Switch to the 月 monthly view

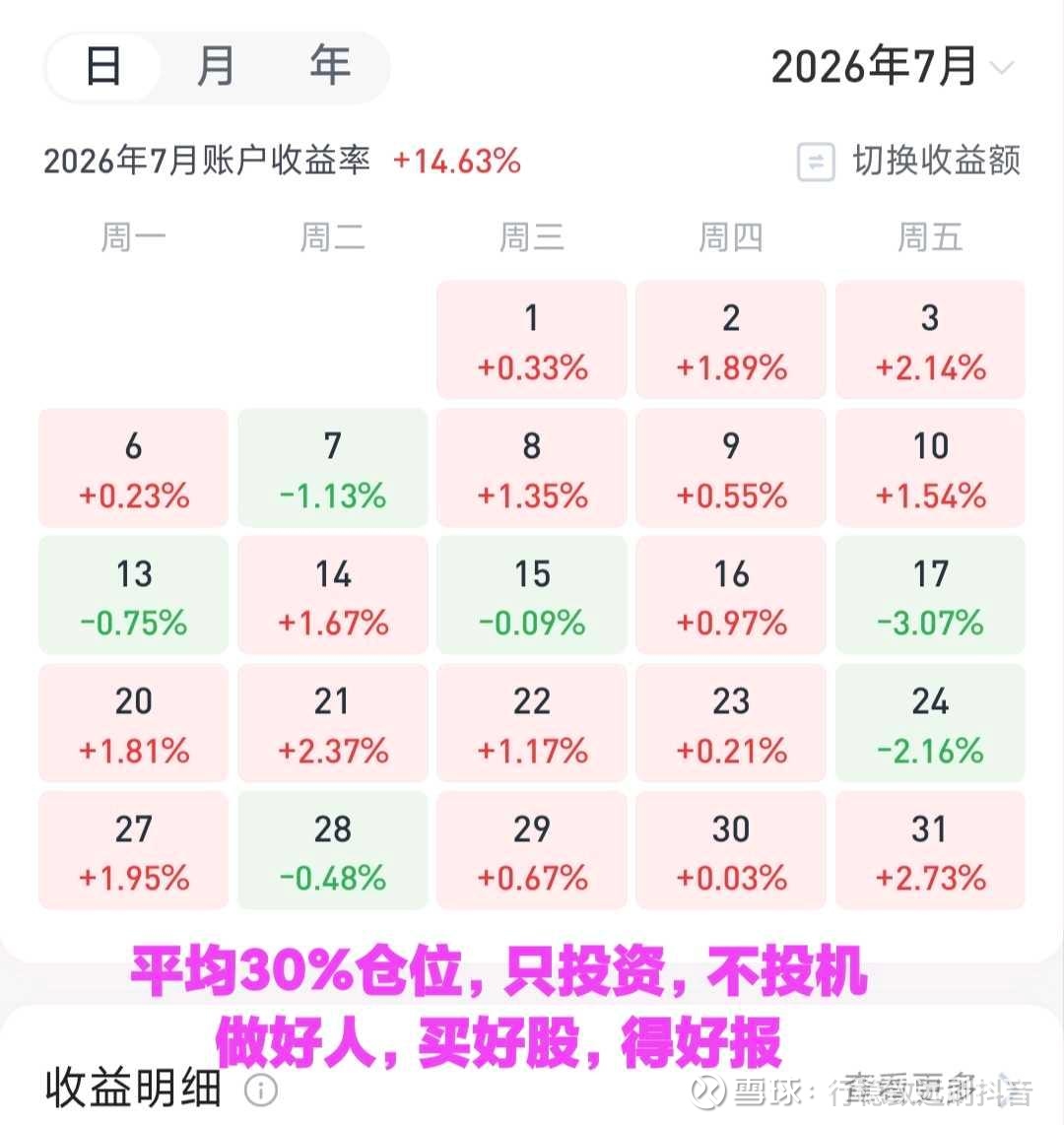(x=215, y=66)
